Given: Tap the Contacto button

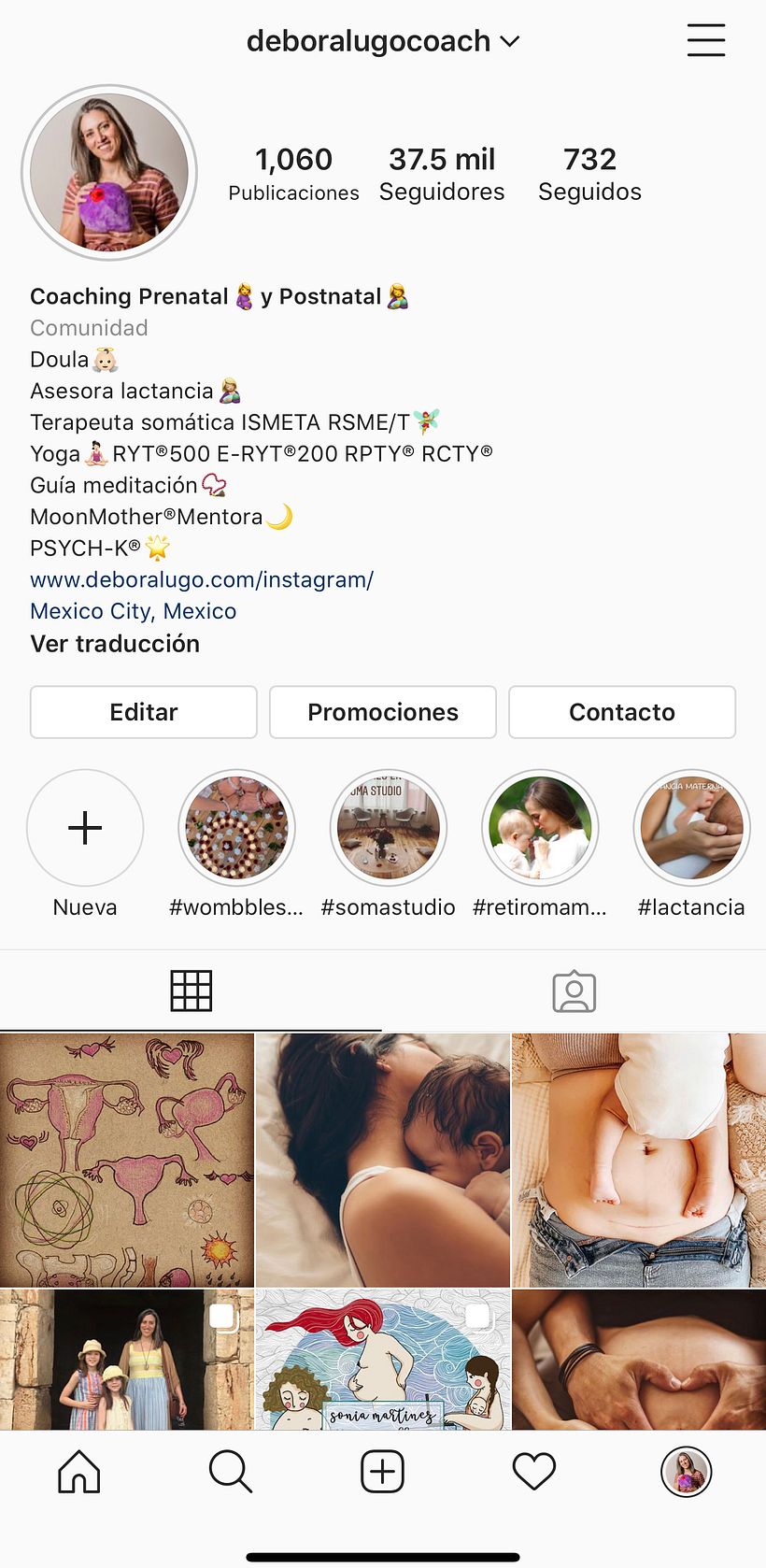Looking at the screenshot, I should click(x=622, y=712).
